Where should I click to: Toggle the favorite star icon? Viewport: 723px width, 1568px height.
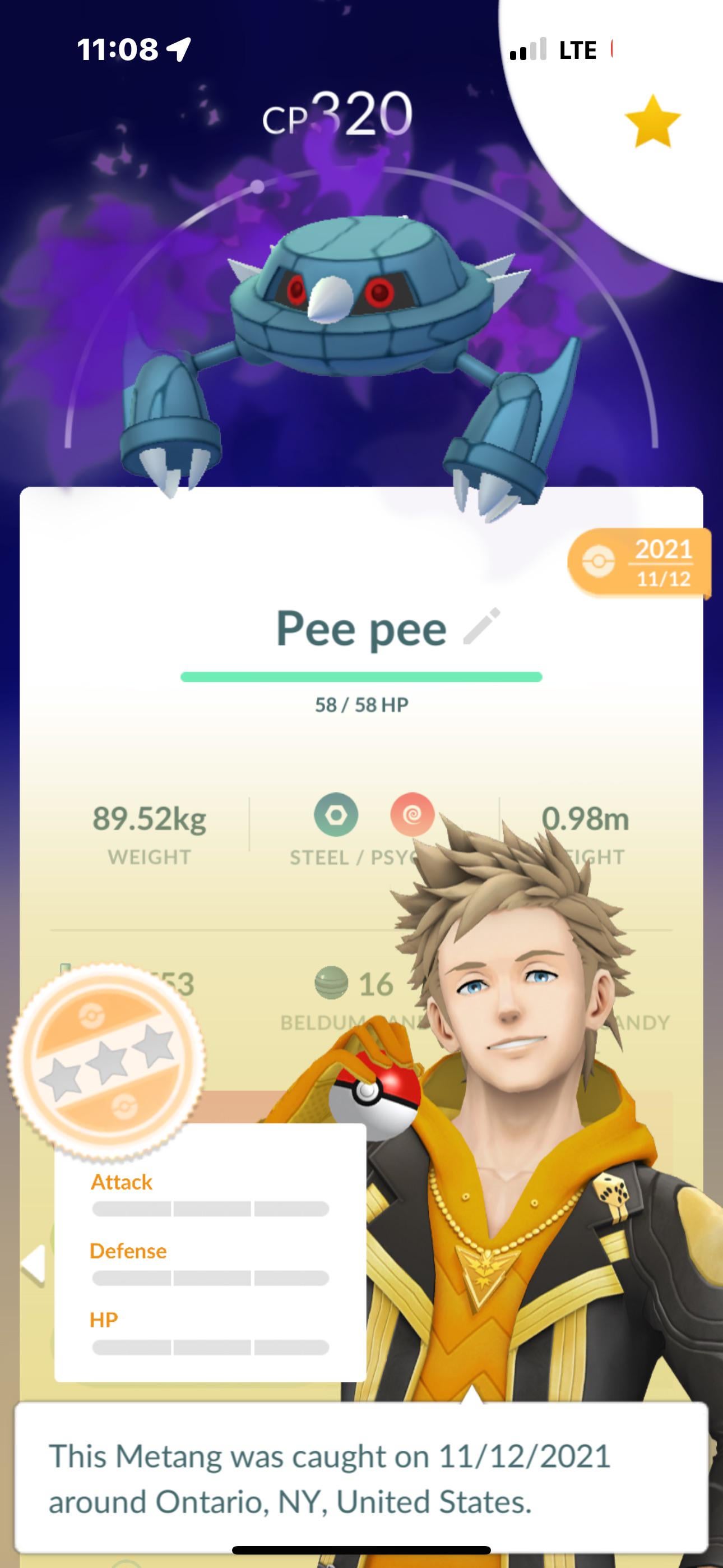click(652, 121)
